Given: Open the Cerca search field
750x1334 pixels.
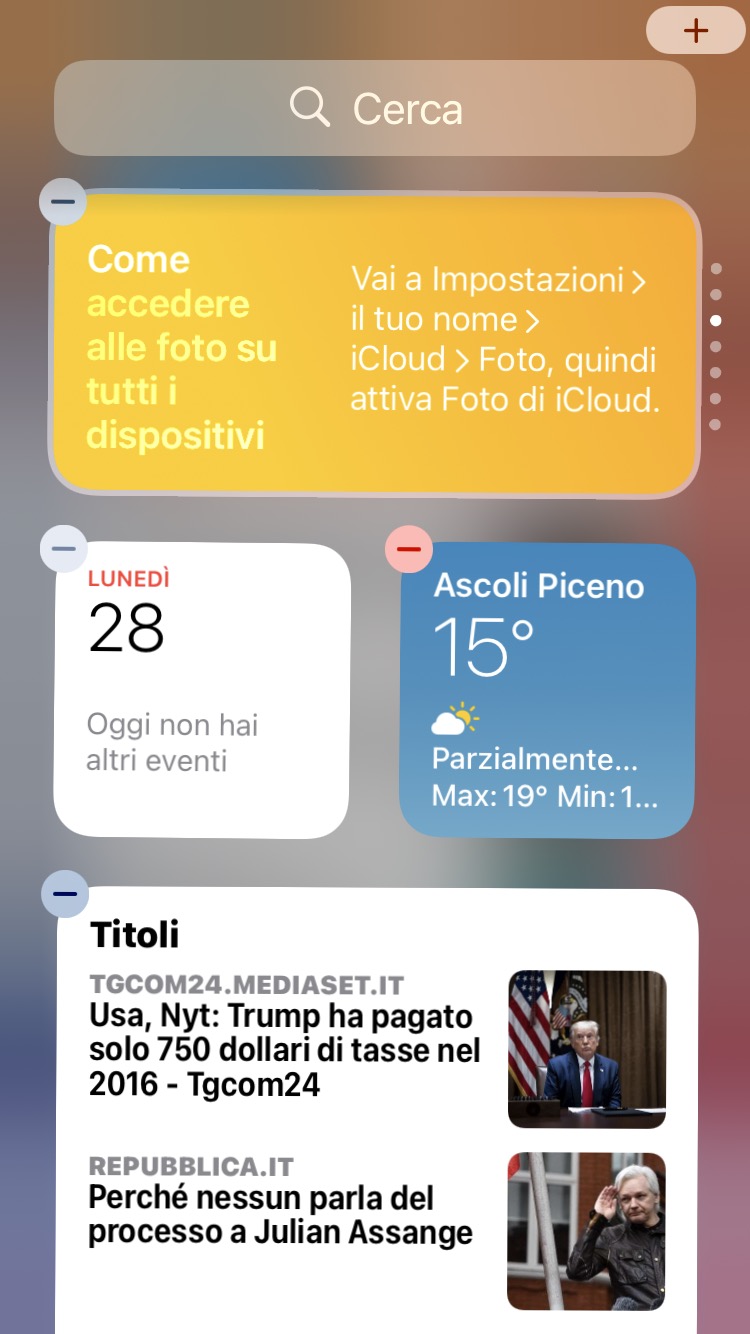Looking at the screenshot, I should coord(375,108).
